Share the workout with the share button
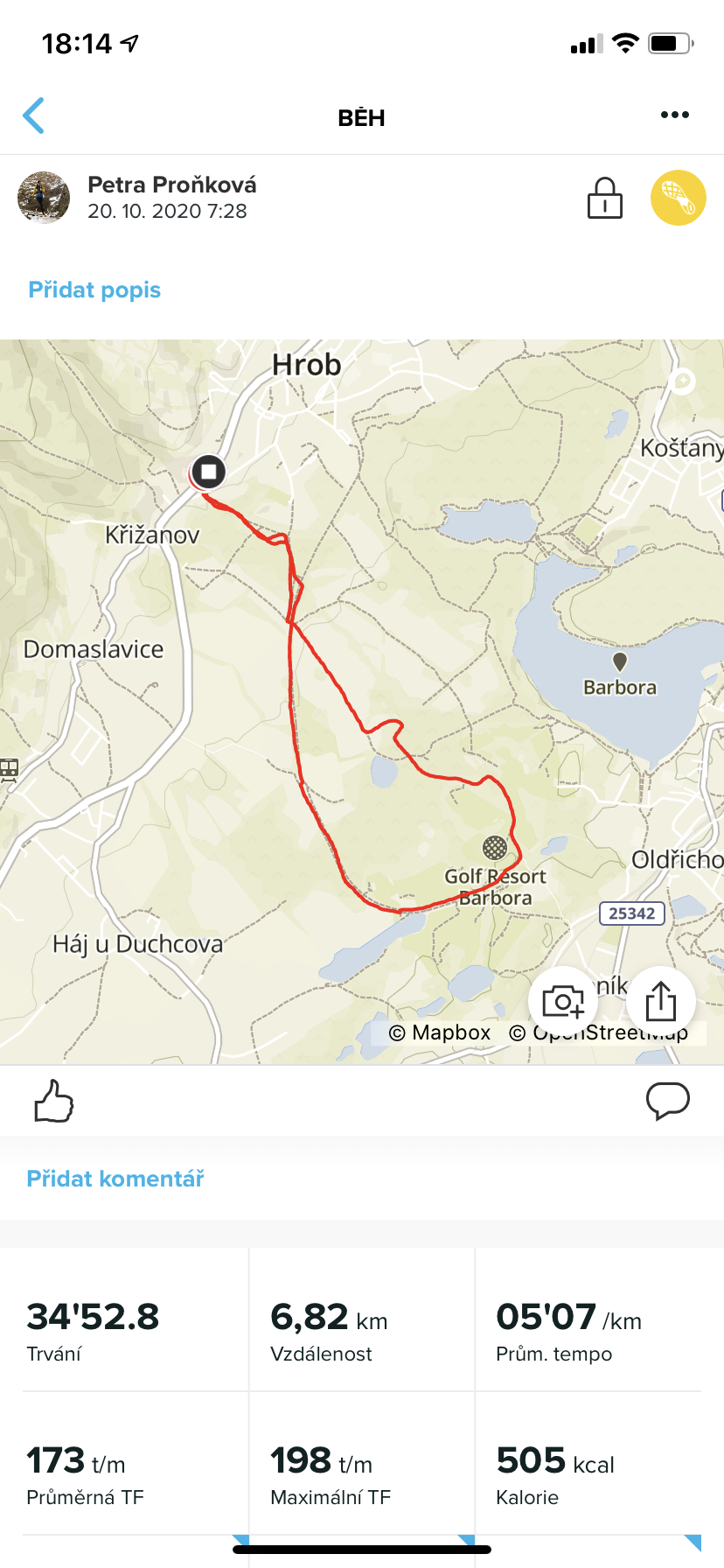 point(661,1001)
